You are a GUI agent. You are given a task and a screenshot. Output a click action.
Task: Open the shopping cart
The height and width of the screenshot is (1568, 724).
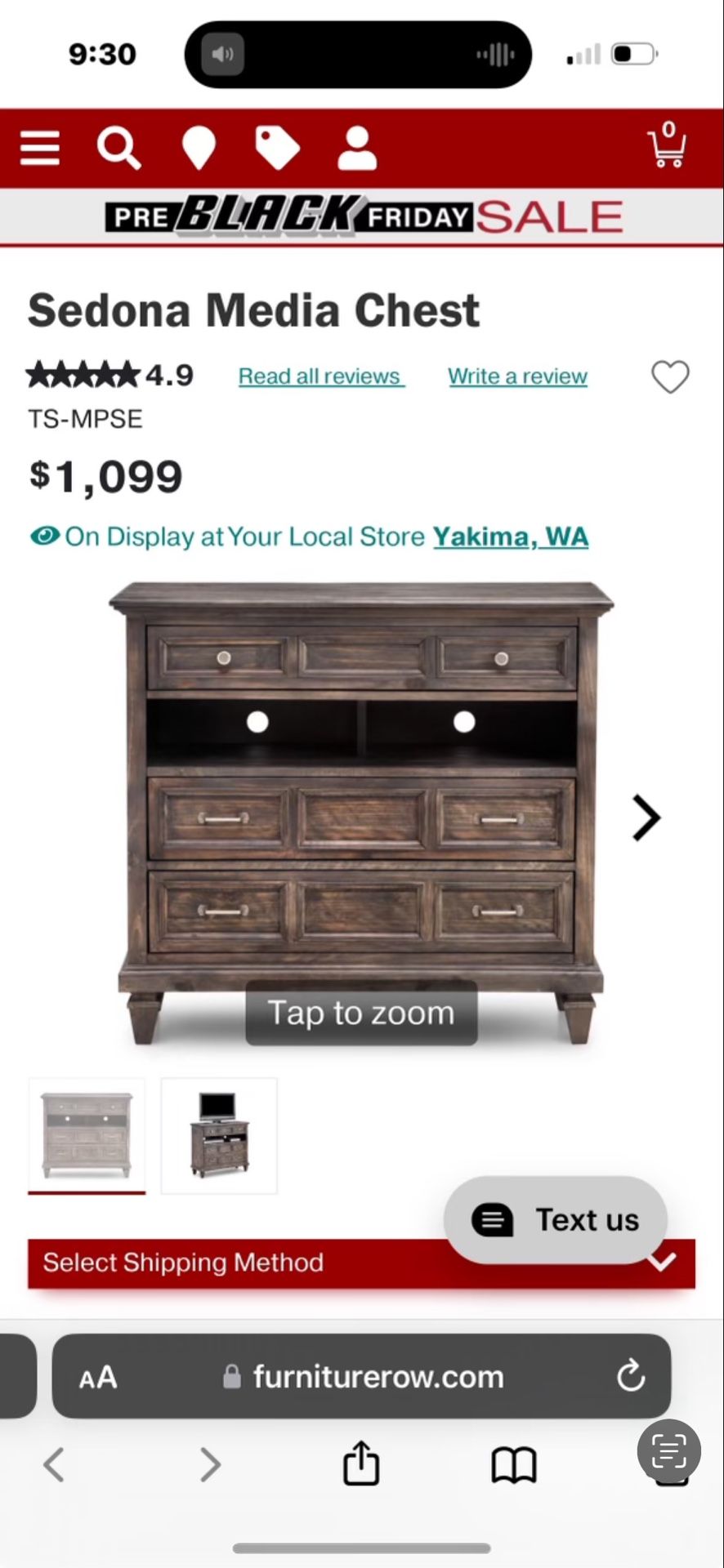pos(667,148)
